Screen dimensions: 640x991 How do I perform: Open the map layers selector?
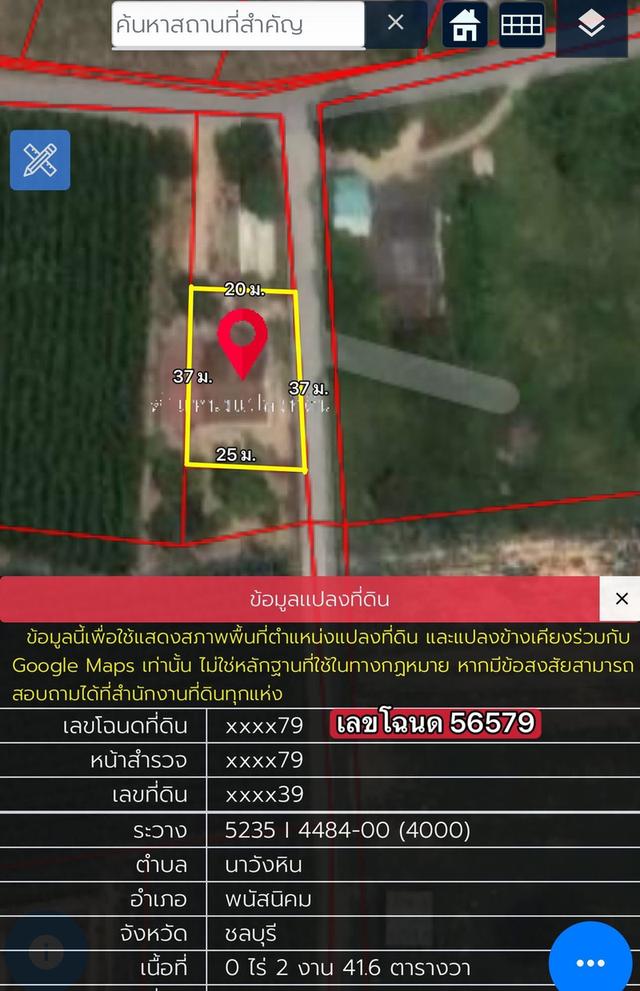click(591, 26)
